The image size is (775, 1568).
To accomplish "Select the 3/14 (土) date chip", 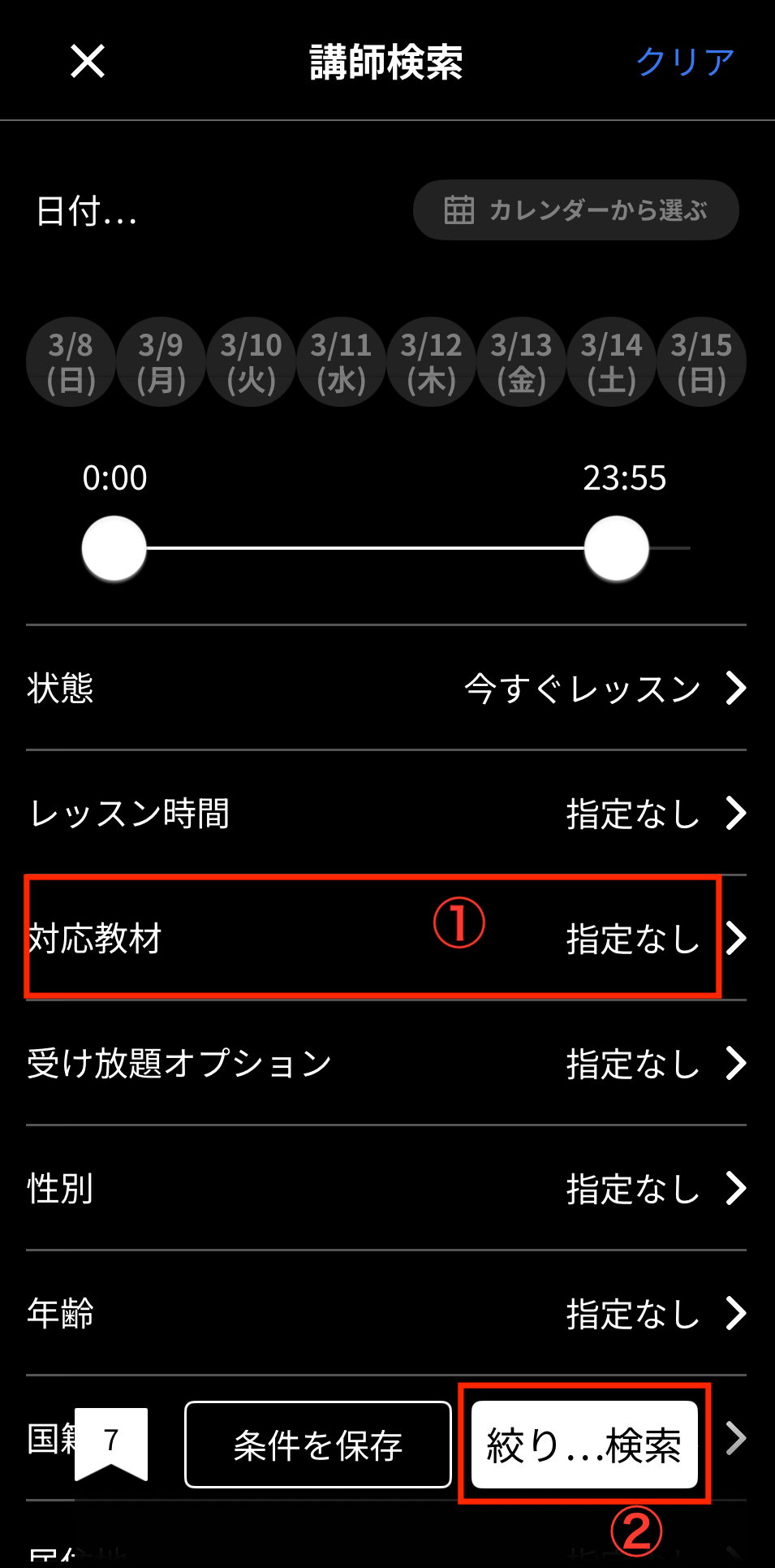I will point(611,362).
